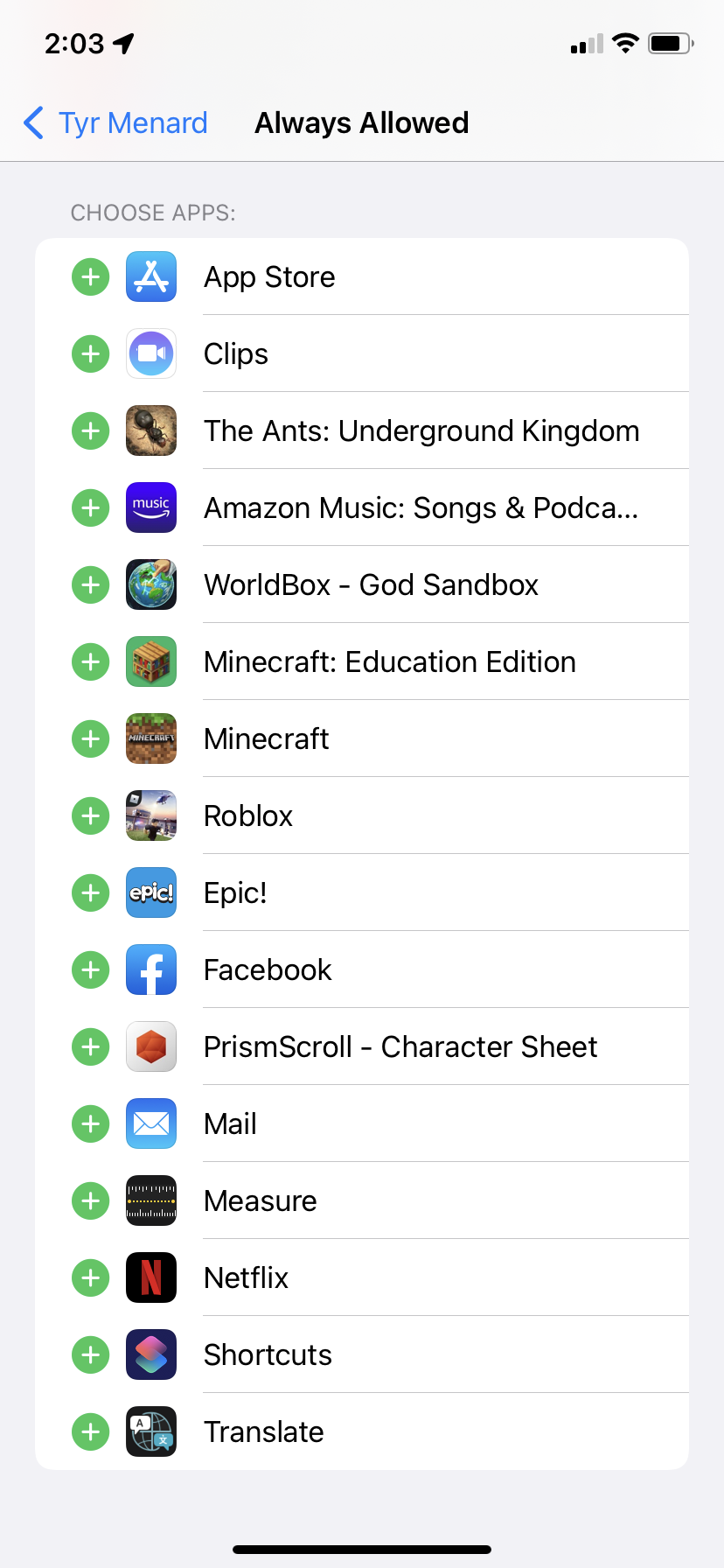
Task: Tap the plus icon beside Minecraft
Action: [90, 739]
